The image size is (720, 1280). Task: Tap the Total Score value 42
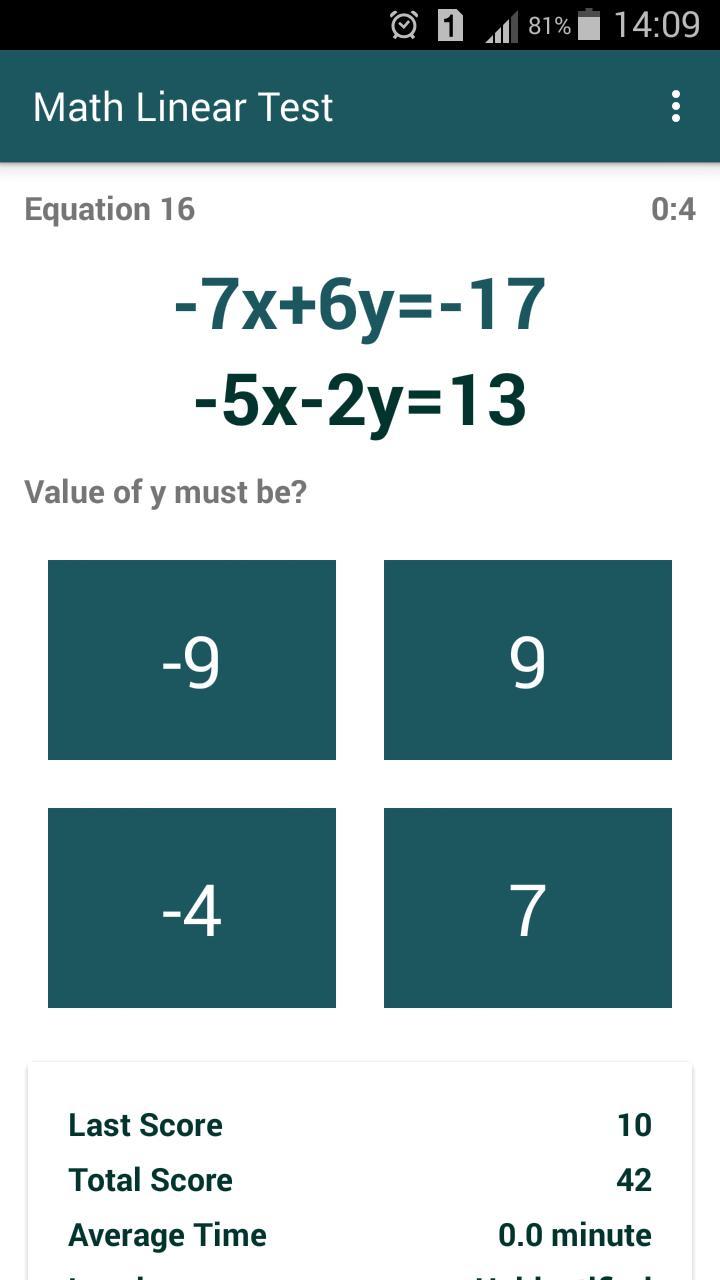(632, 1180)
